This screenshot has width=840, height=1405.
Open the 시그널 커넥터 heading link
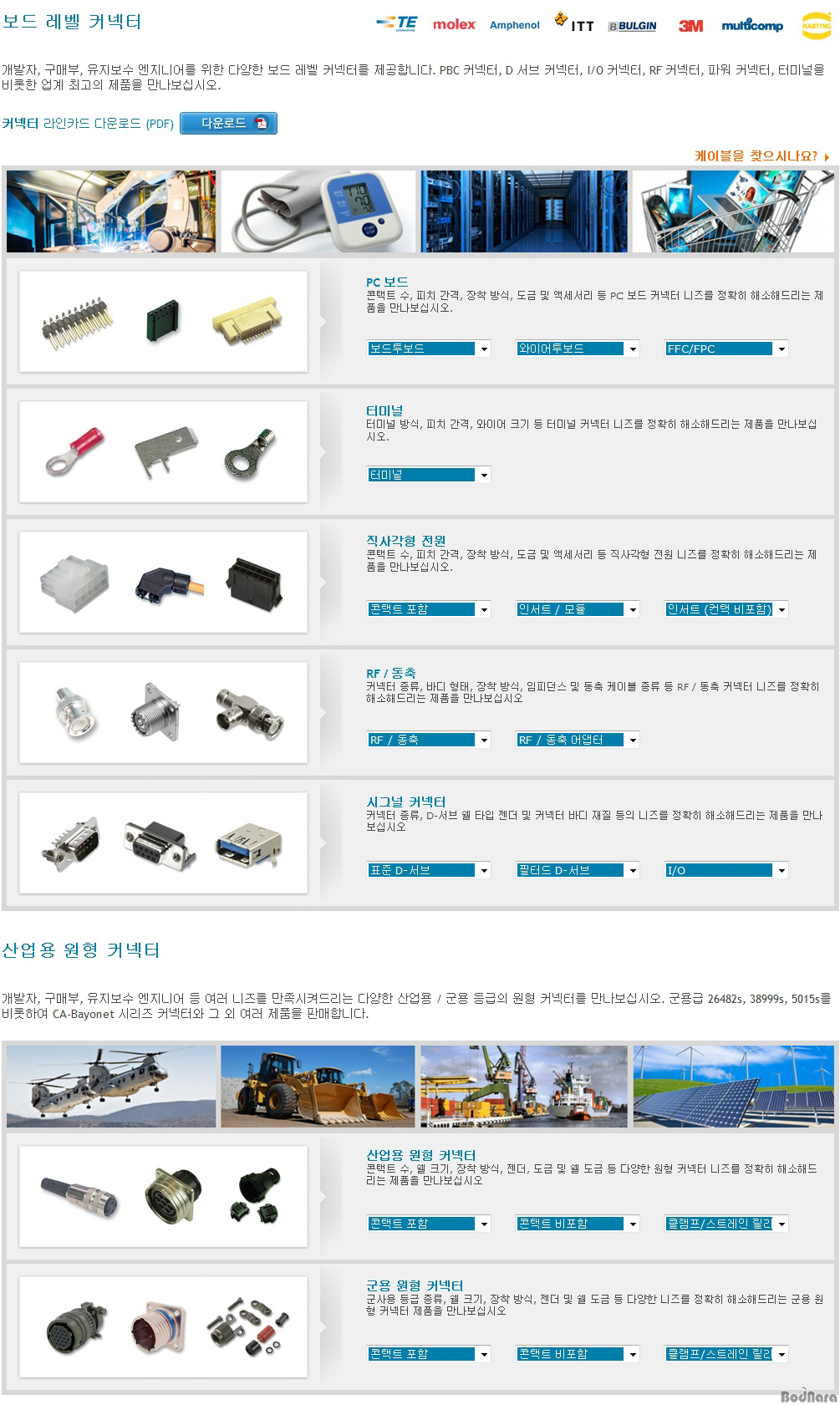point(405,802)
